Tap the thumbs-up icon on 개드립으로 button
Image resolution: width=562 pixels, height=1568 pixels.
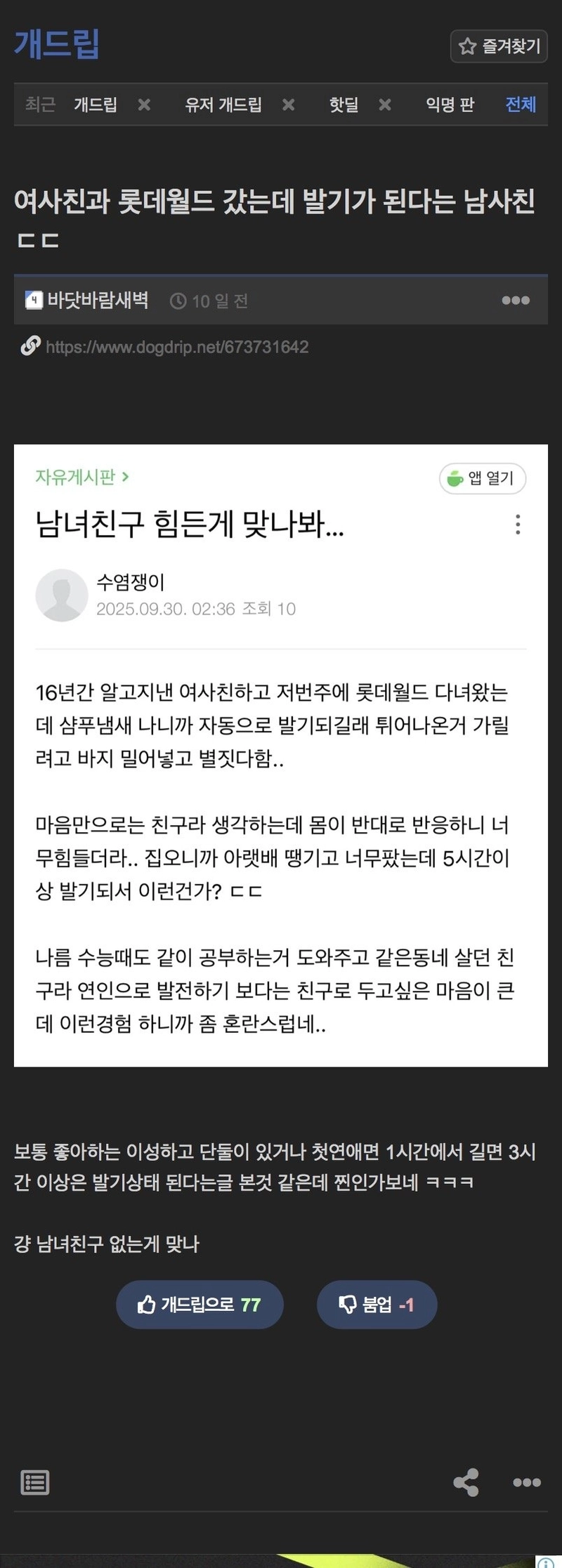pos(148,1304)
